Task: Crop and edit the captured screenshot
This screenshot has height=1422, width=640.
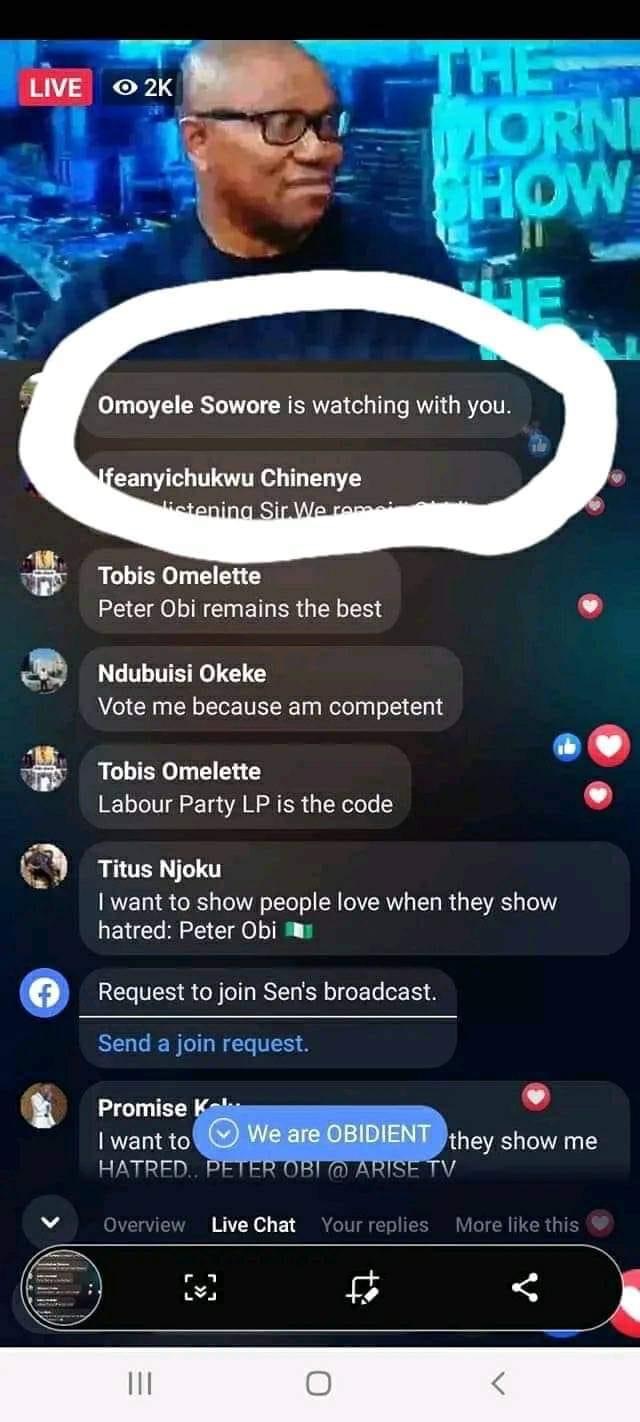Action: tap(363, 1288)
